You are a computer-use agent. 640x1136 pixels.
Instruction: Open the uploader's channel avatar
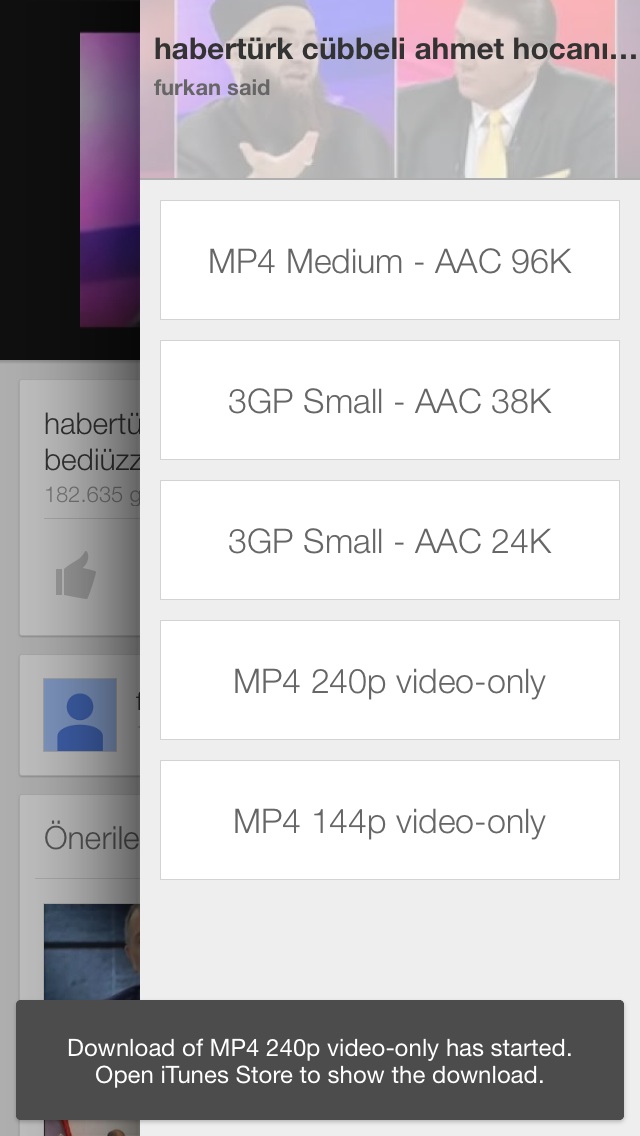click(80, 714)
